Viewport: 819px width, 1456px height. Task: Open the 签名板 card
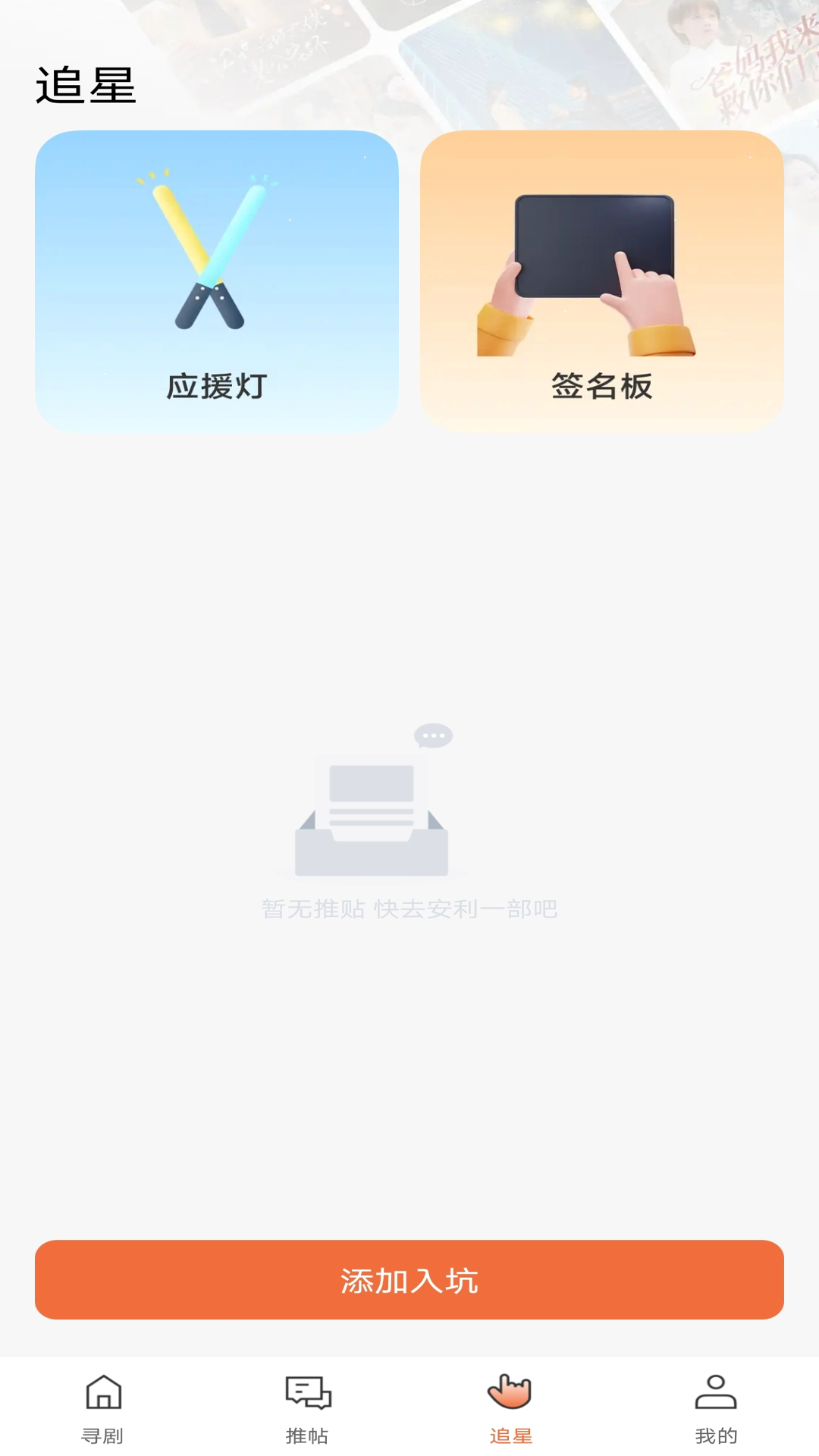point(601,281)
